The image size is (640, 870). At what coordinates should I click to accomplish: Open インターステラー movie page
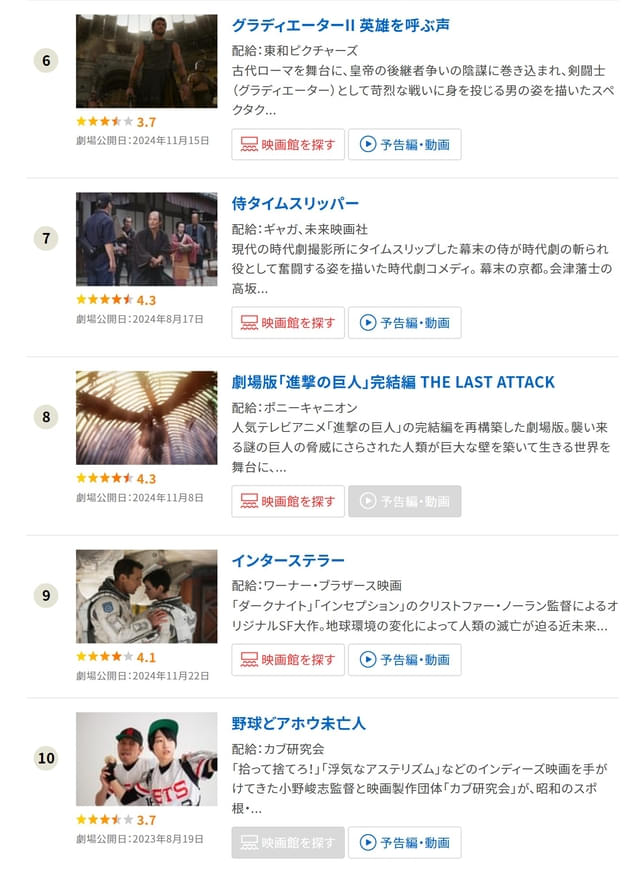288,560
